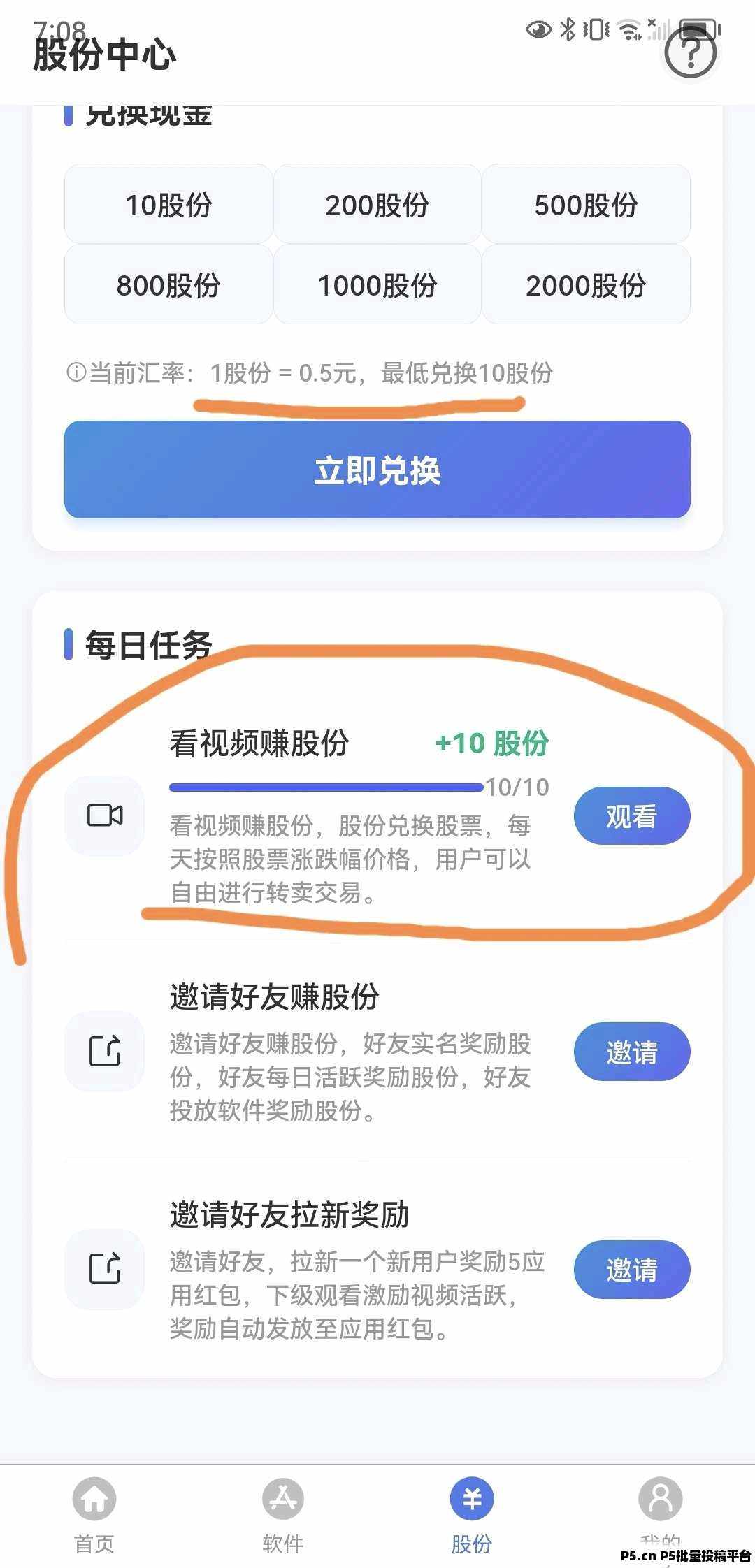Image resolution: width=755 pixels, height=1568 pixels.
Task: Click the 邀请 invite button for friend shares
Action: 631,1052
